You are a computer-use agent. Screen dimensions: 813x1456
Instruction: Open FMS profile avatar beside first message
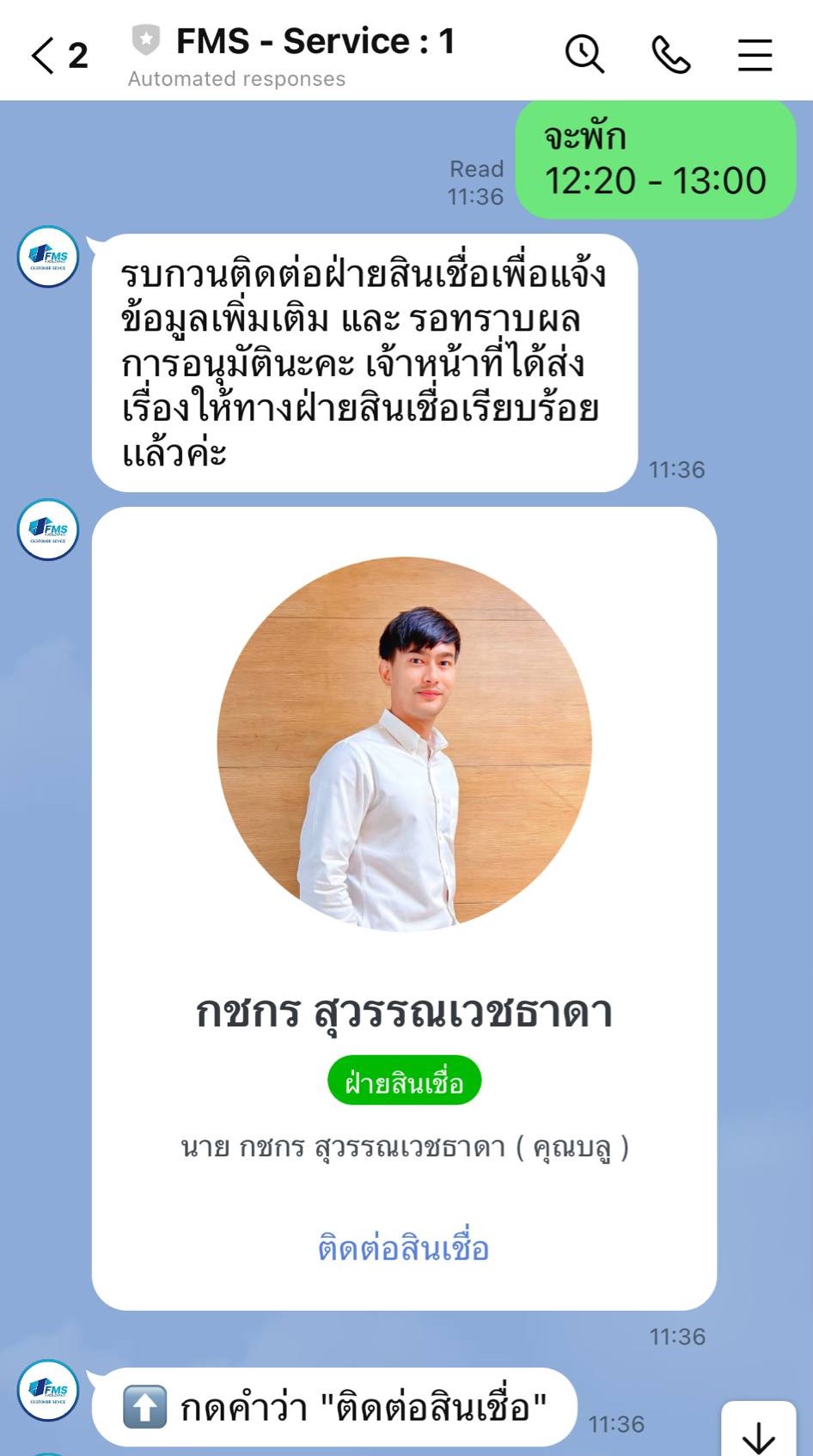pos(48,257)
